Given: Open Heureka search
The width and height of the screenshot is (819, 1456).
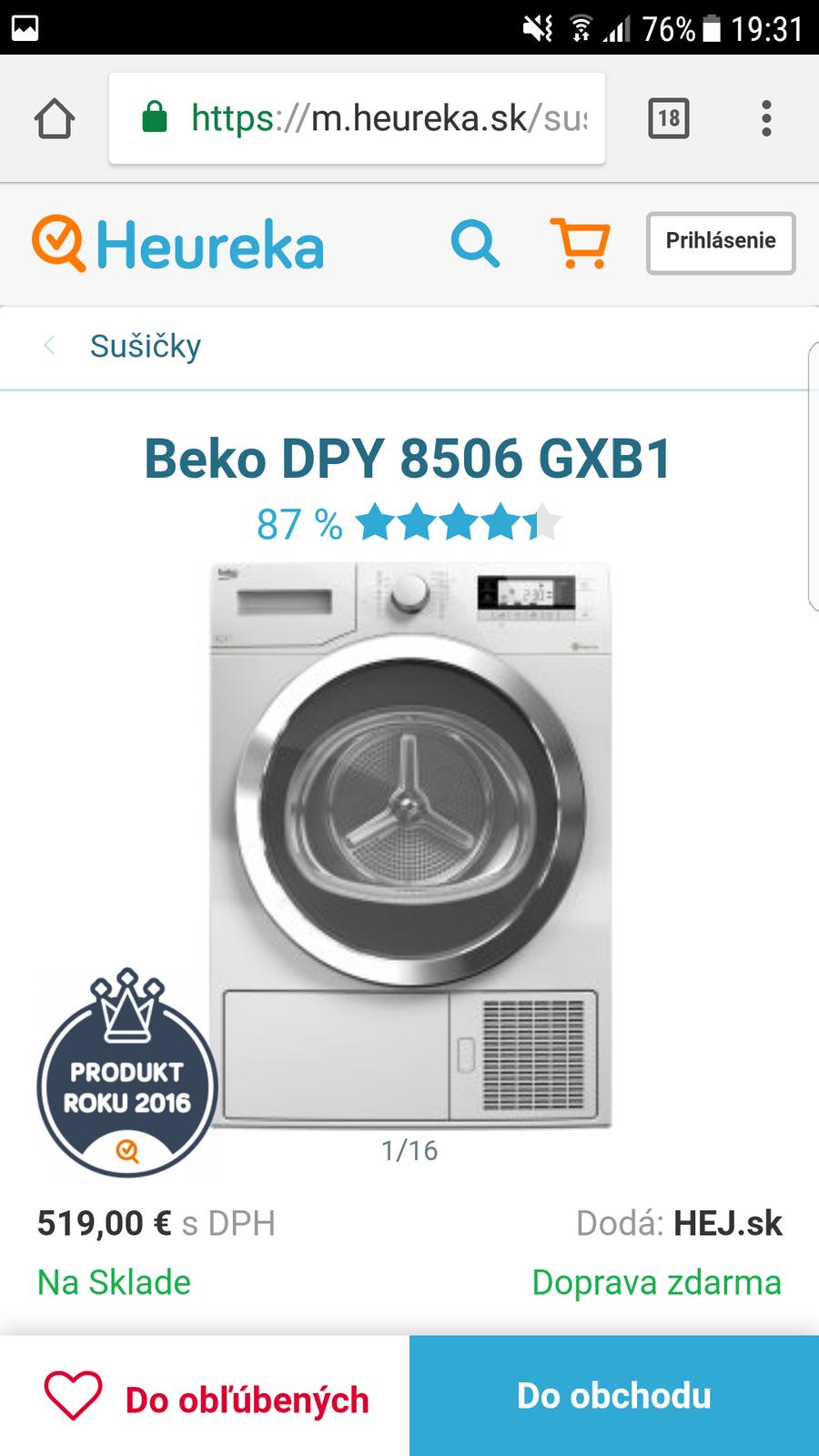Looking at the screenshot, I should click(x=475, y=243).
